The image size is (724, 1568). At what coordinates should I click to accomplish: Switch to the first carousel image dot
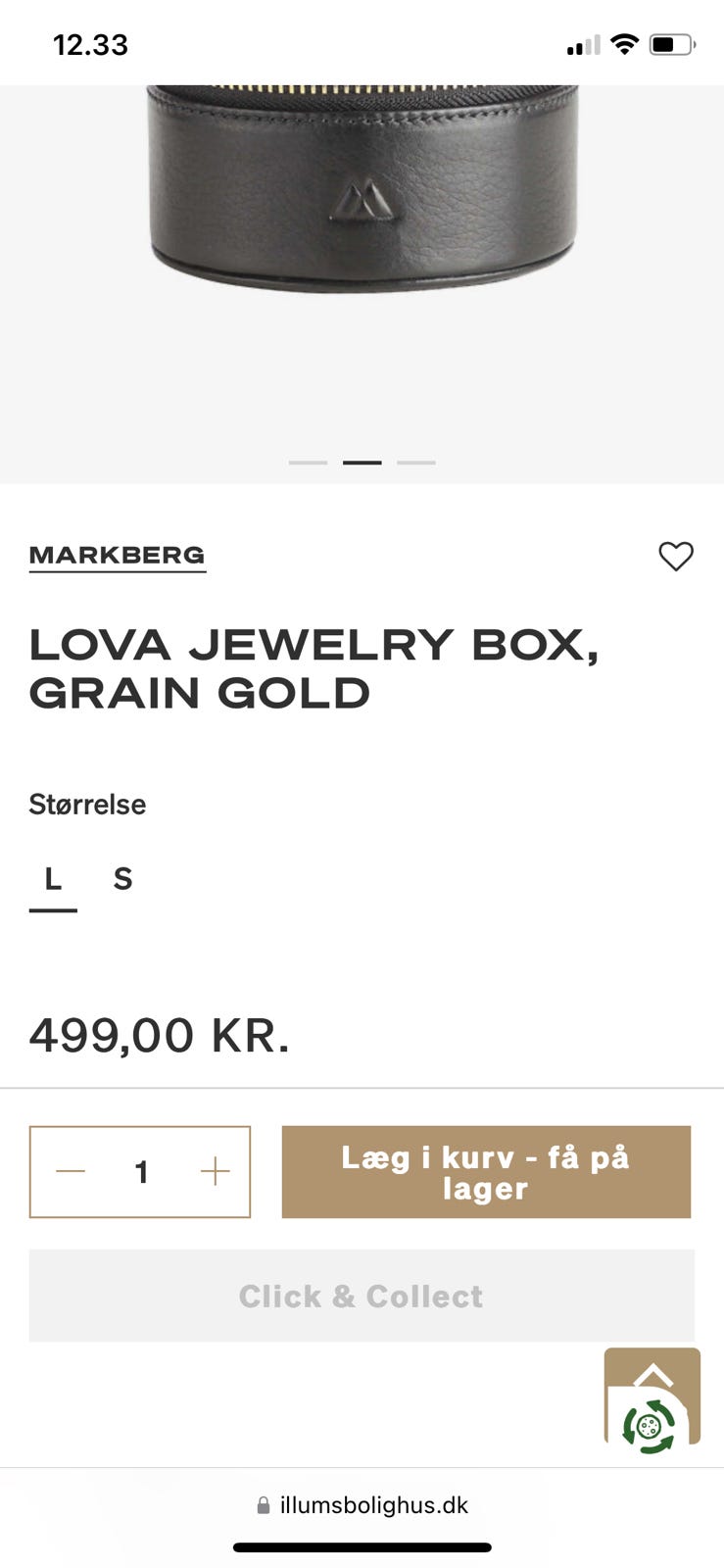pyautogui.click(x=309, y=463)
